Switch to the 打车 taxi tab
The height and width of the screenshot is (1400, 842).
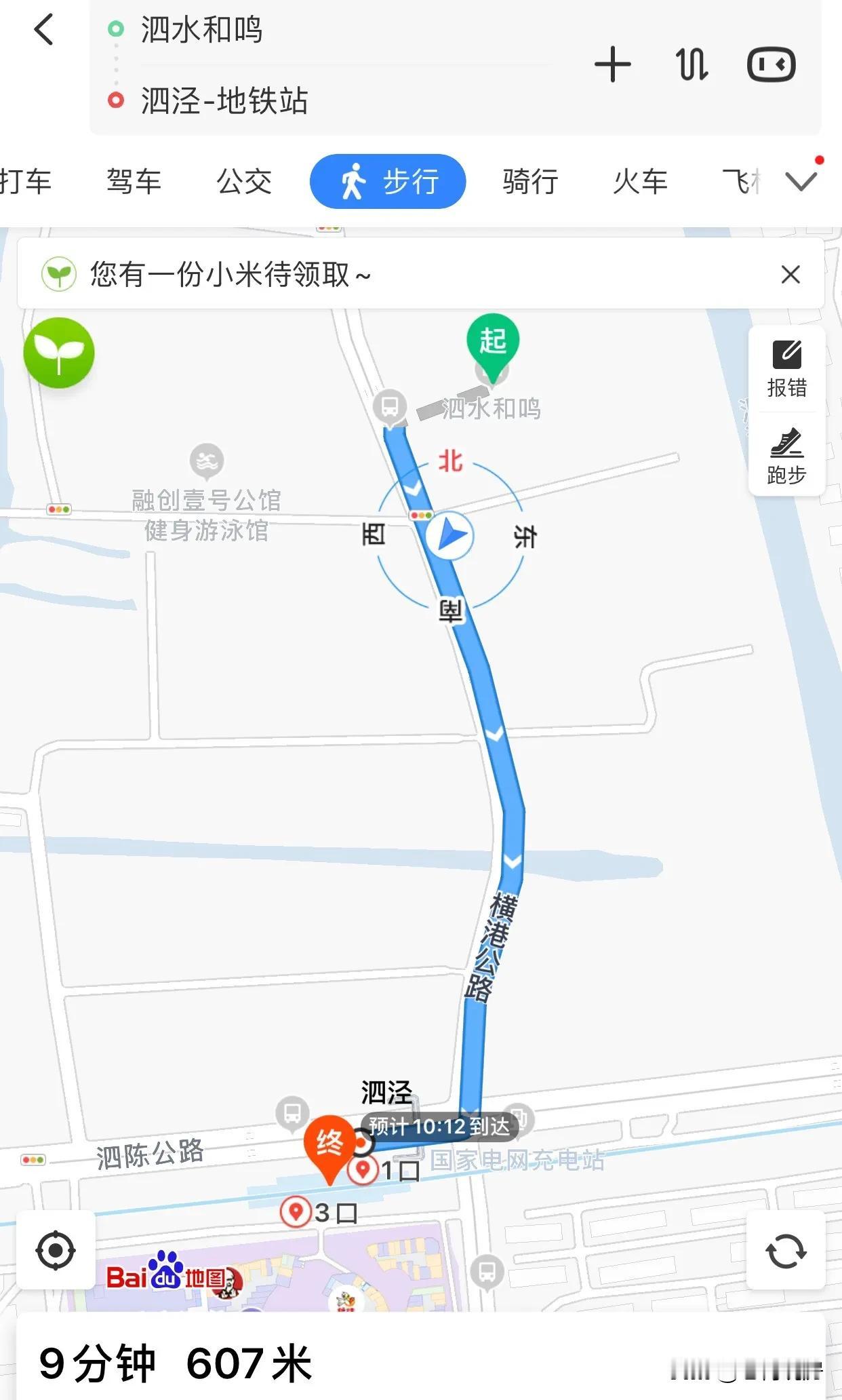click(x=26, y=182)
